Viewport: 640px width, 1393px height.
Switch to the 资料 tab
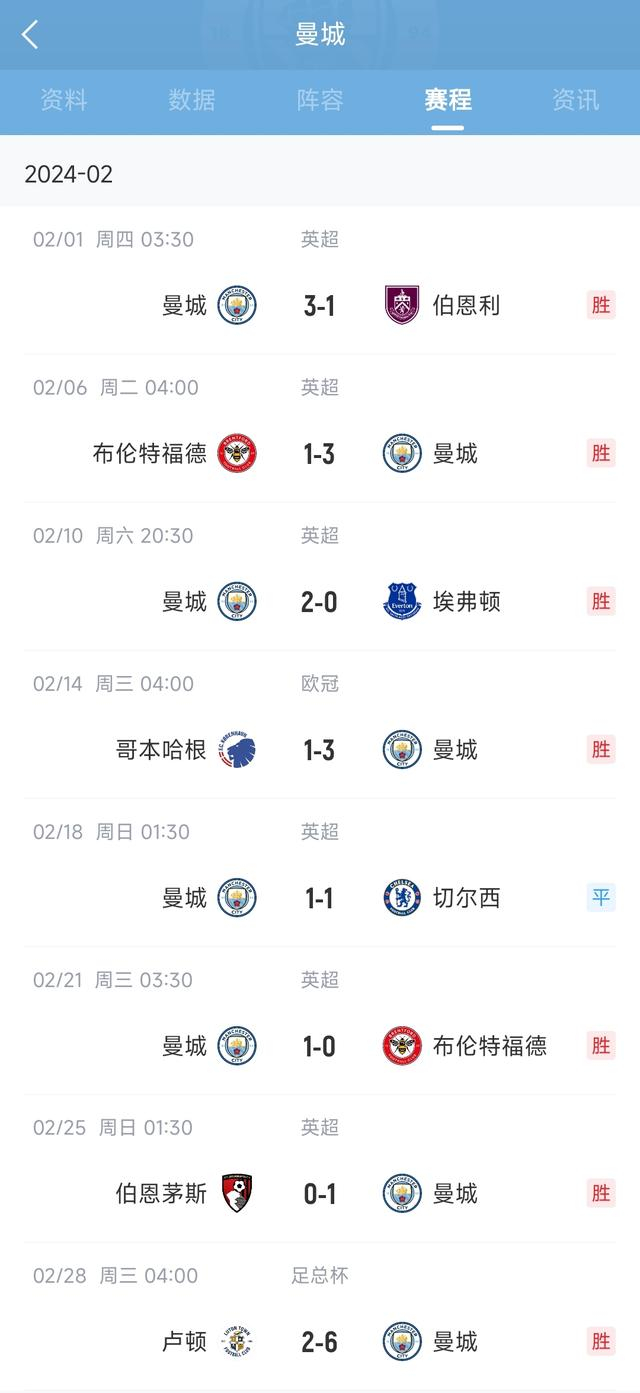point(64,100)
